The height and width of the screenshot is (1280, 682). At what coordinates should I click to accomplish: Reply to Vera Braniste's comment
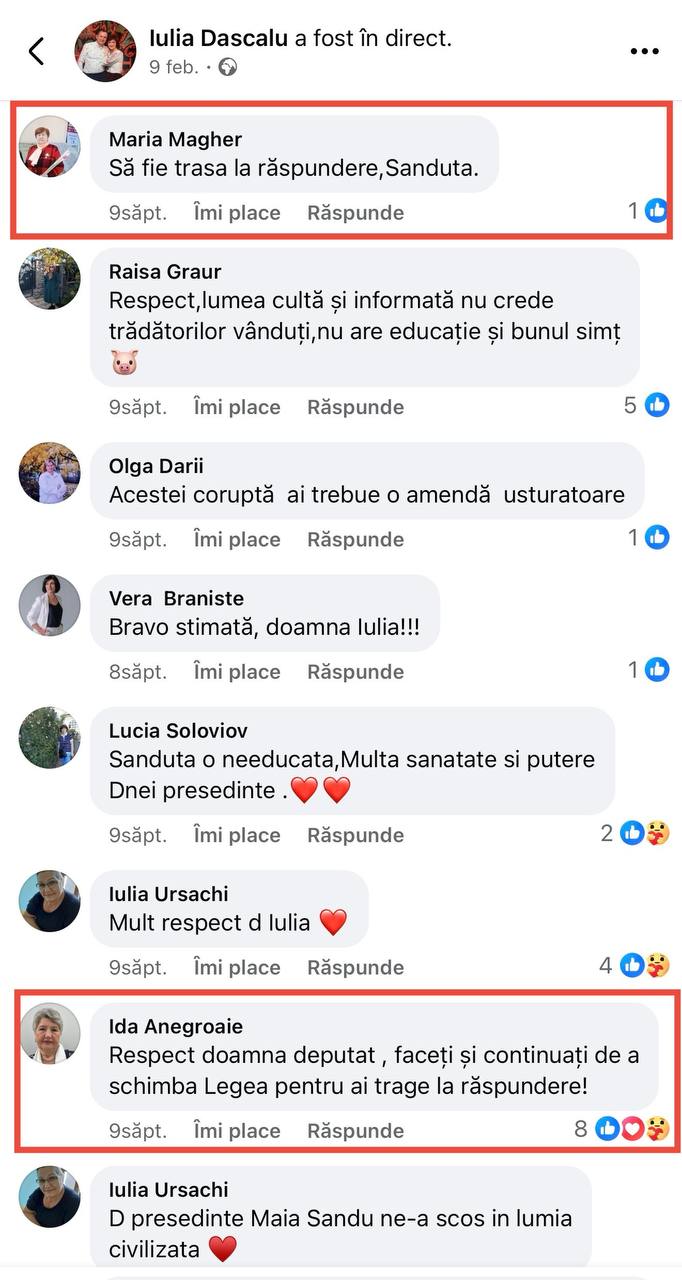[355, 672]
